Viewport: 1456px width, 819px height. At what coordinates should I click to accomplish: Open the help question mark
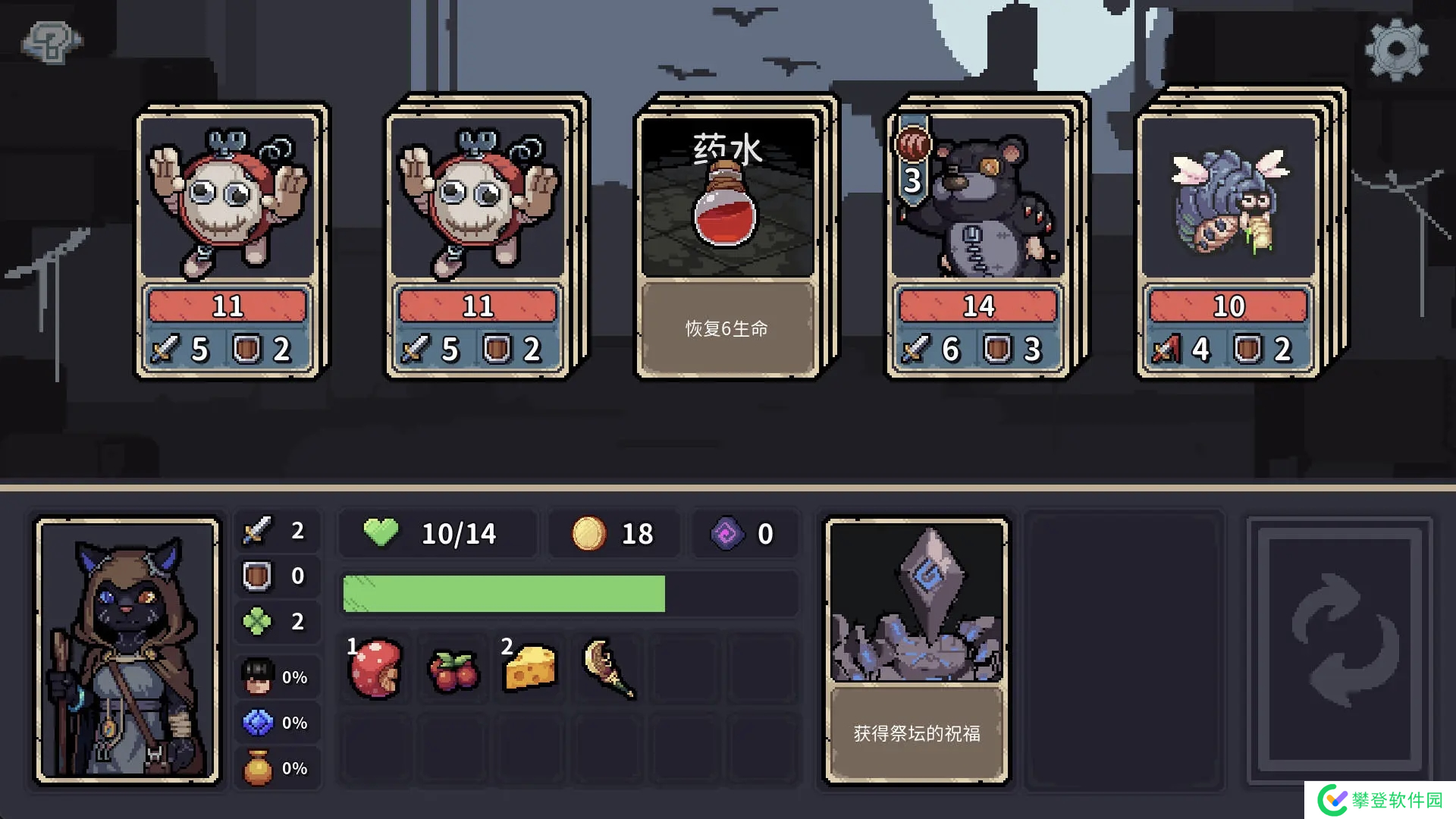(x=51, y=42)
